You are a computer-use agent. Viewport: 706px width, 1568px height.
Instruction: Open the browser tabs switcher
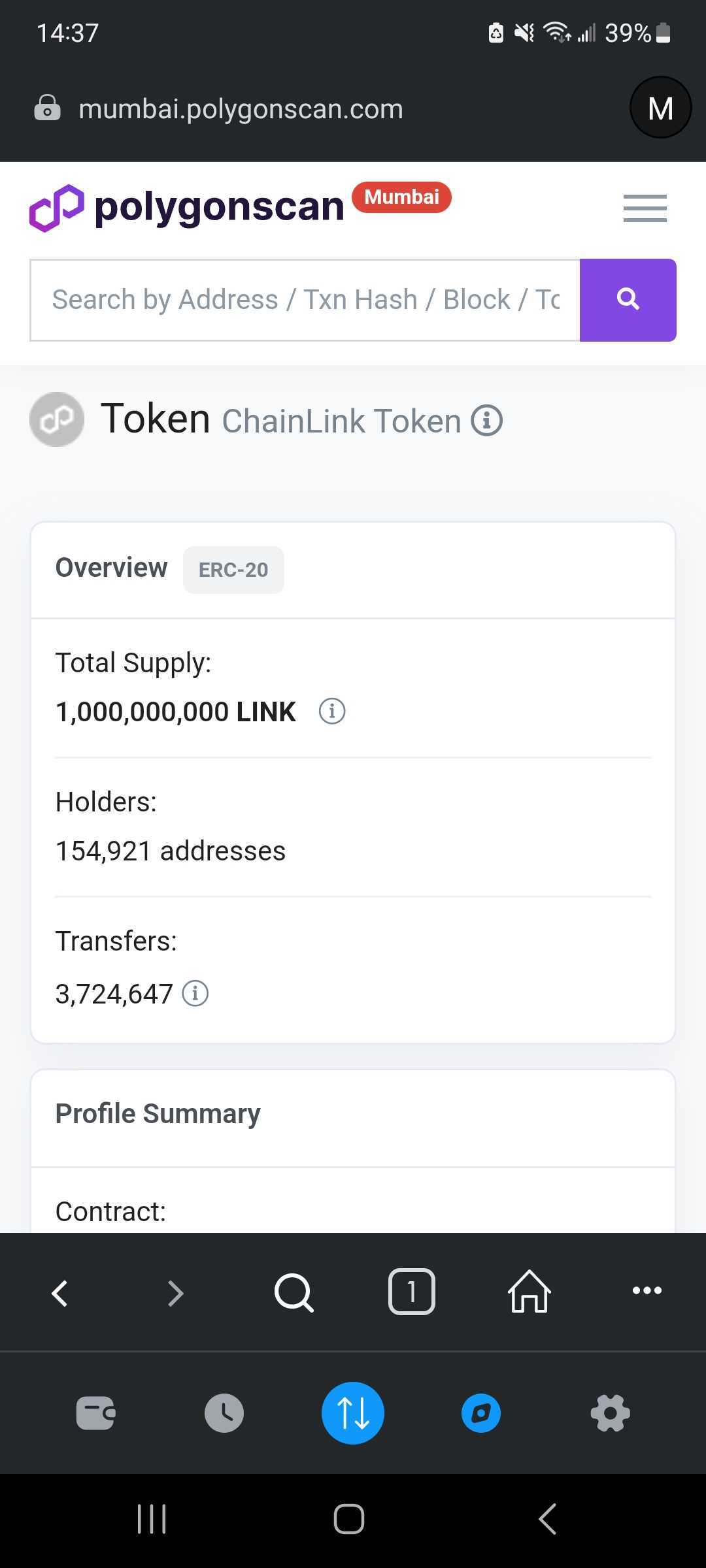coord(411,1292)
